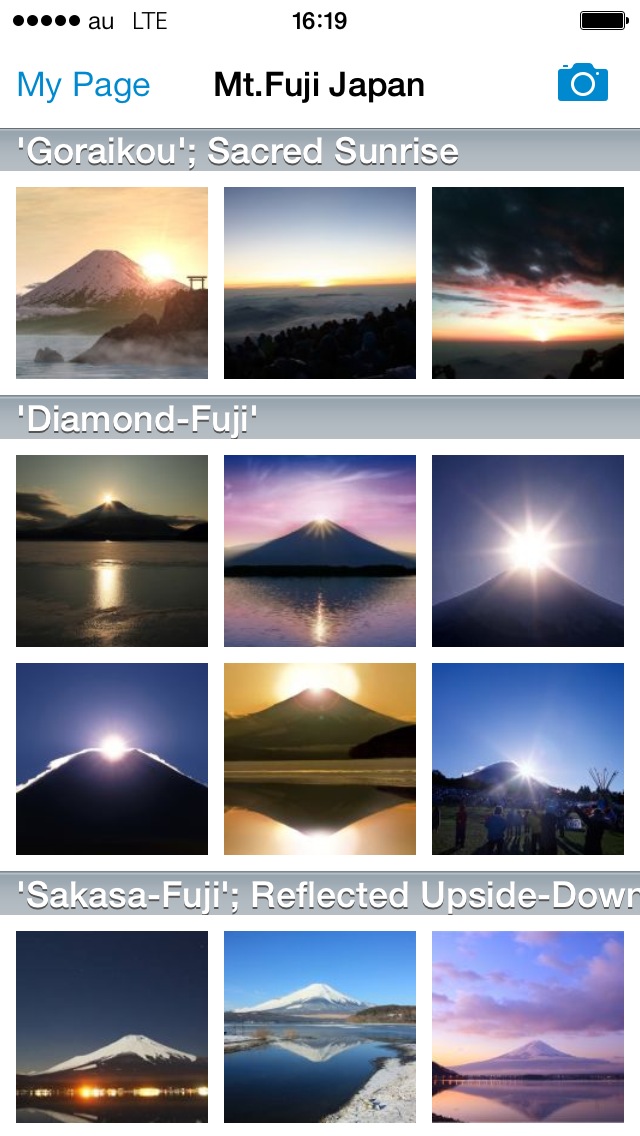View the Goraikou photo with crowd silhouettes
This screenshot has height=1136, width=640.
(x=320, y=283)
